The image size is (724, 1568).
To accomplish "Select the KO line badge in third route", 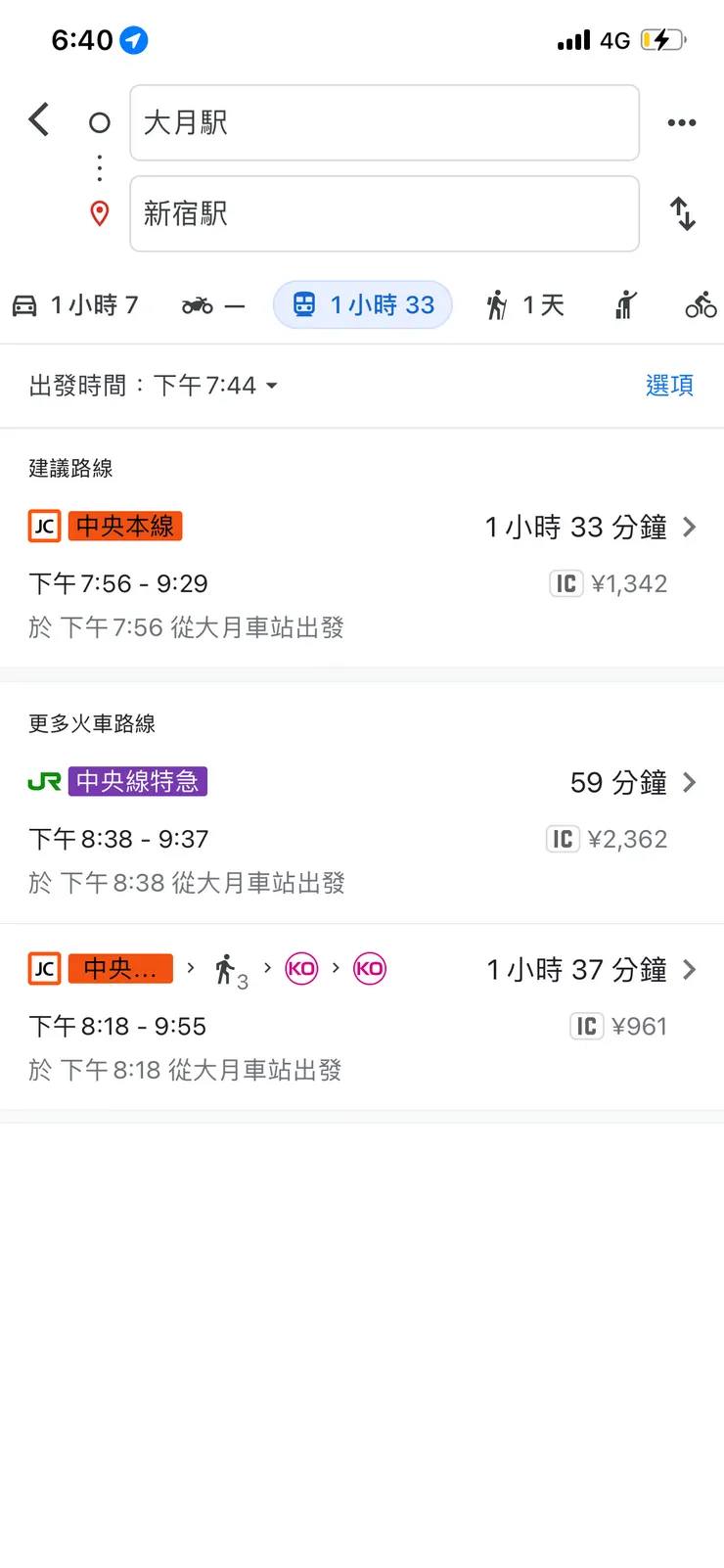I will click(301, 969).
